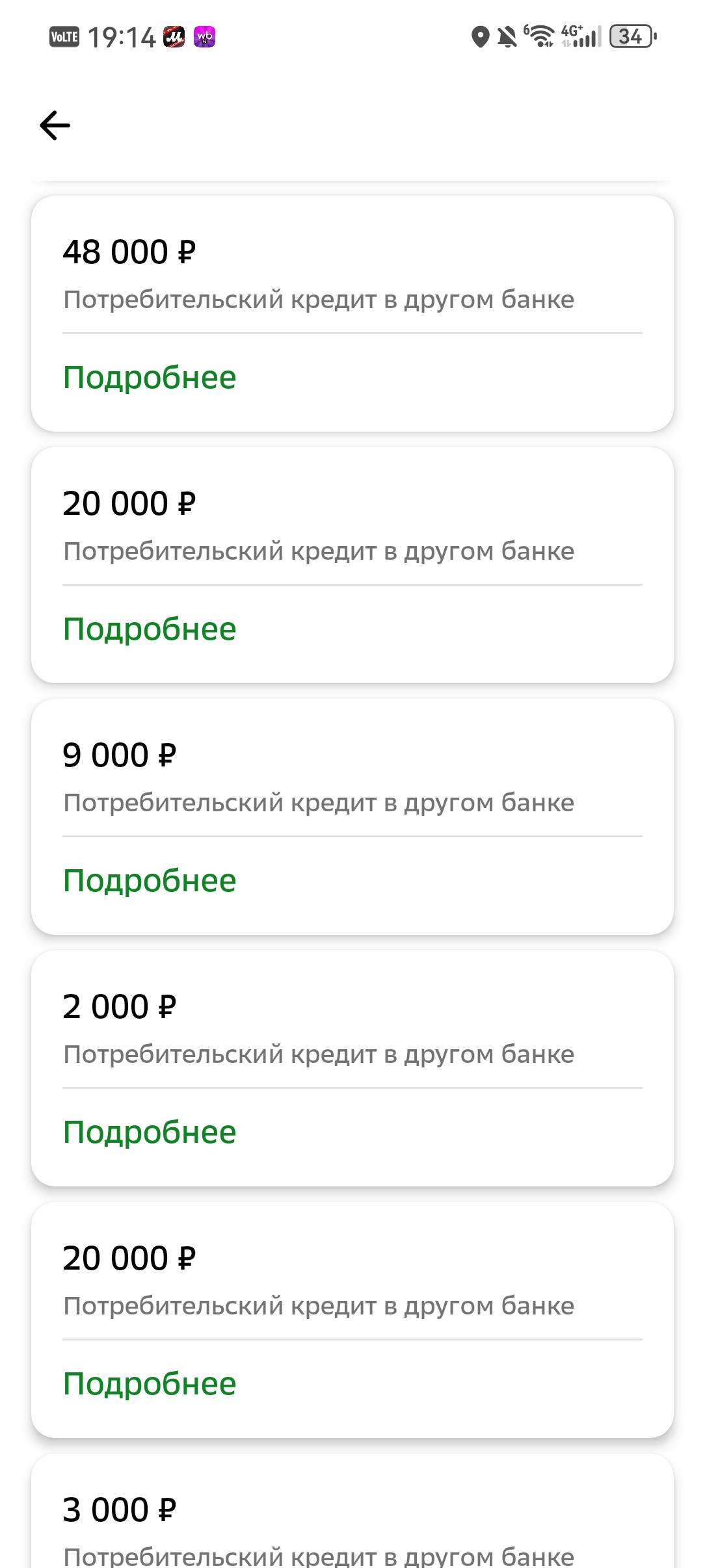Open Подробнее for the 48 000 ₽ credit

149,376
